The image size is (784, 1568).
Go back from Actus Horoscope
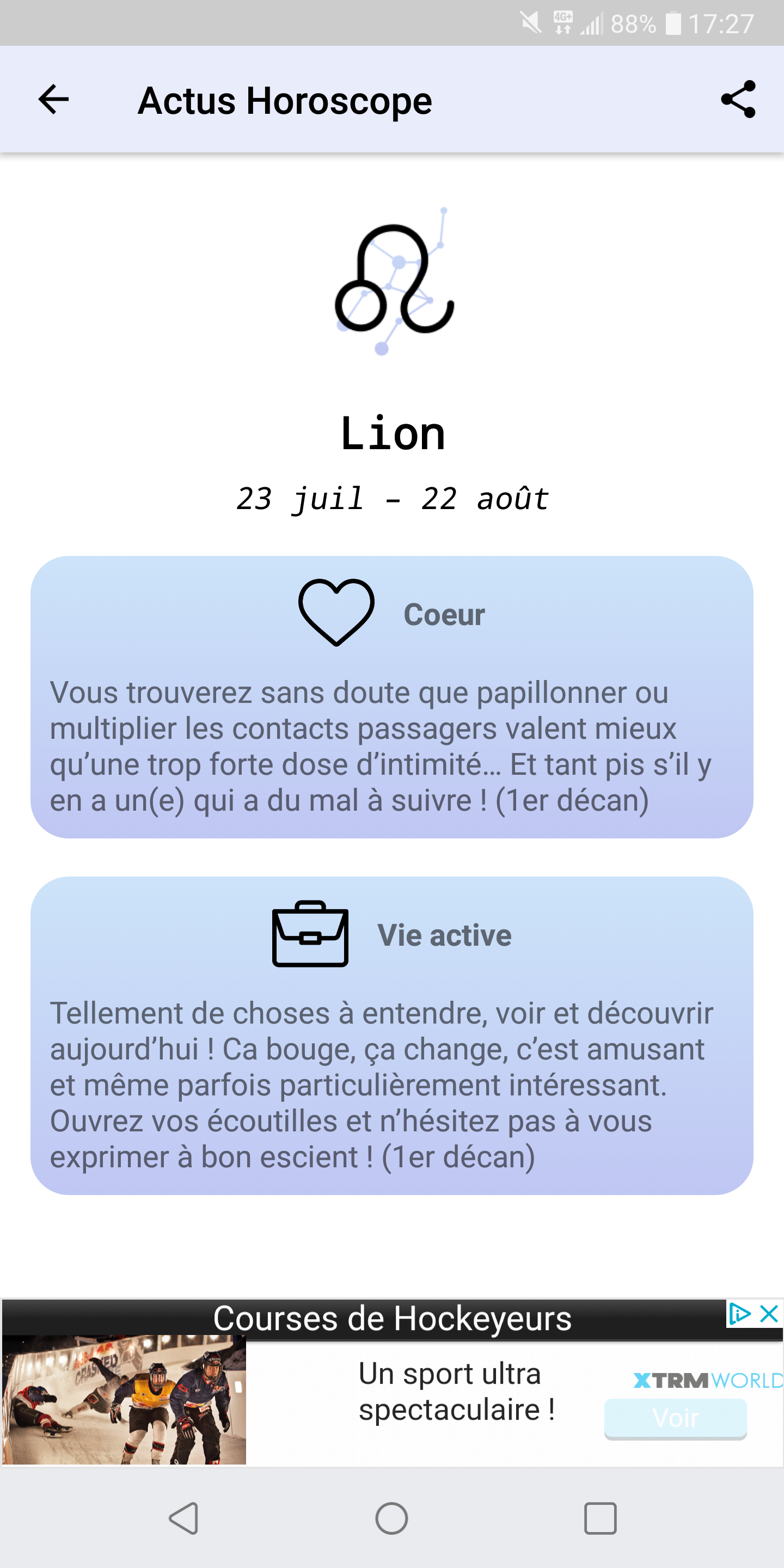[53, 100]
